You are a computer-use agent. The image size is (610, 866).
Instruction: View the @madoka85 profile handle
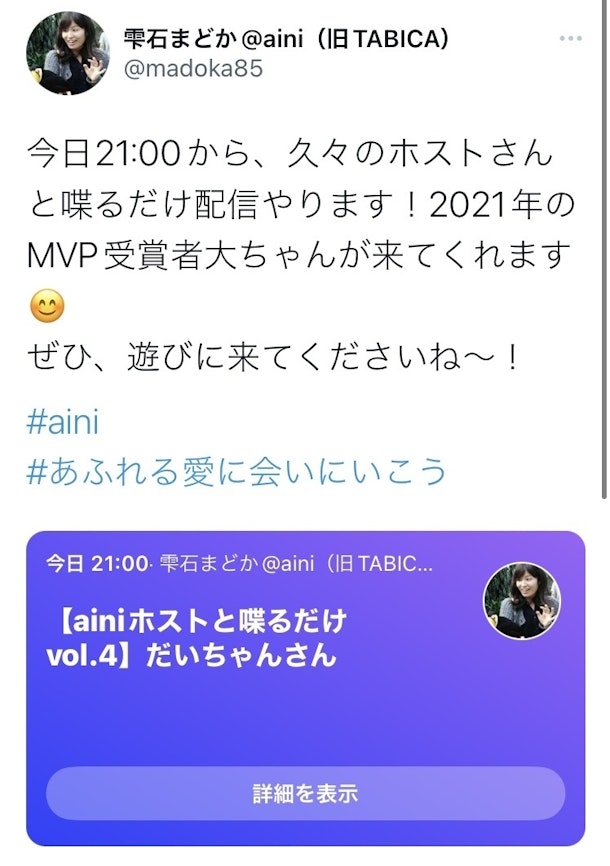[194, 70]
